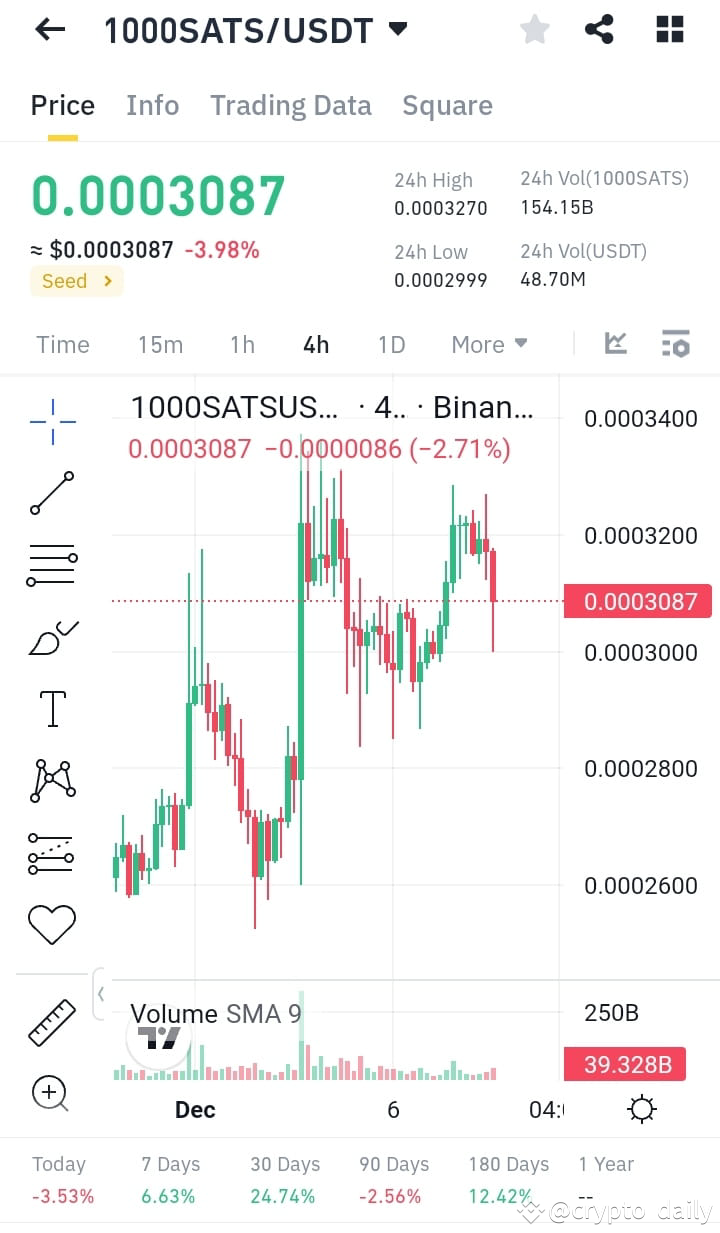Toggle the favorite star for 1000SATS/USDT
720x1233 pixels.
click(534, 29)
